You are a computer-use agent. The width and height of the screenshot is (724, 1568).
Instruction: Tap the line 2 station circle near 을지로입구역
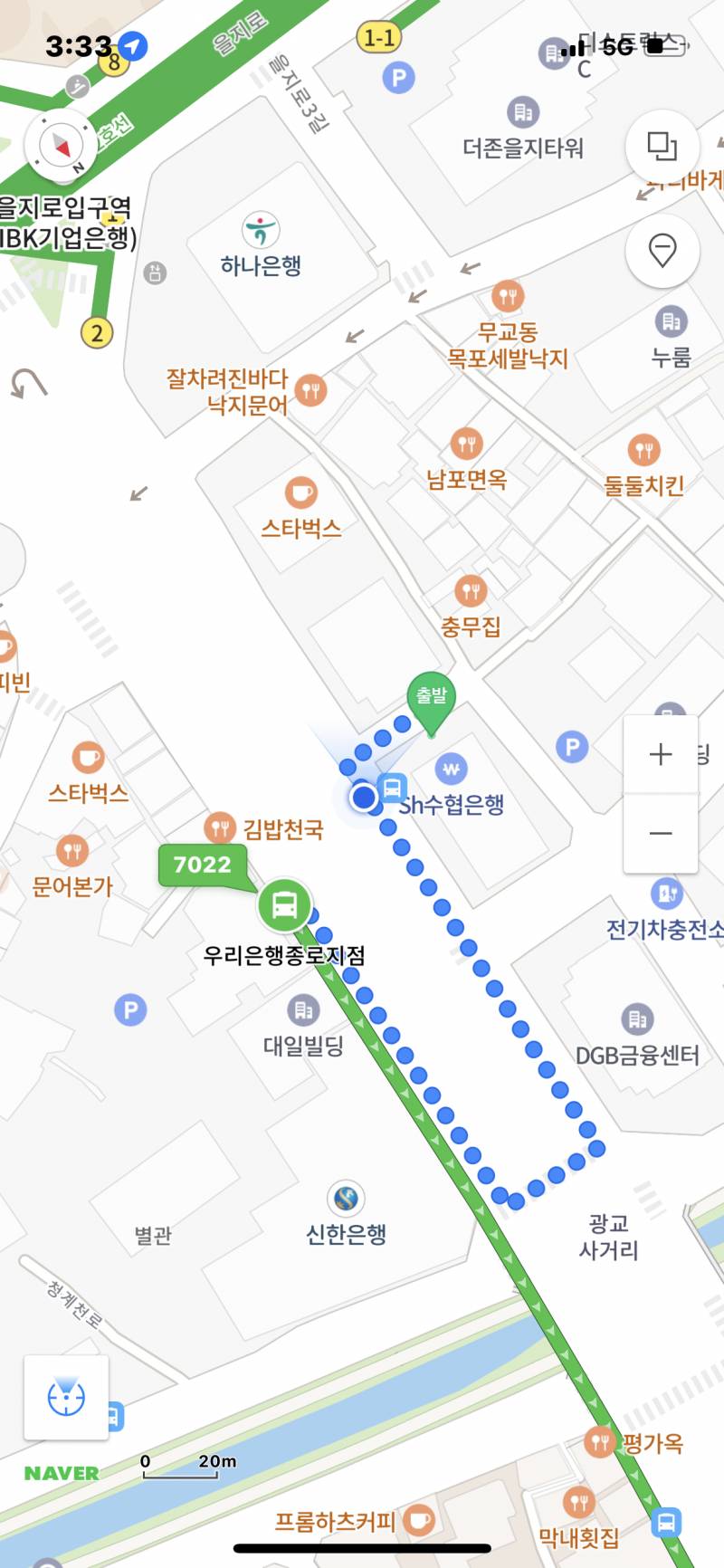click(x=96, y=331)
